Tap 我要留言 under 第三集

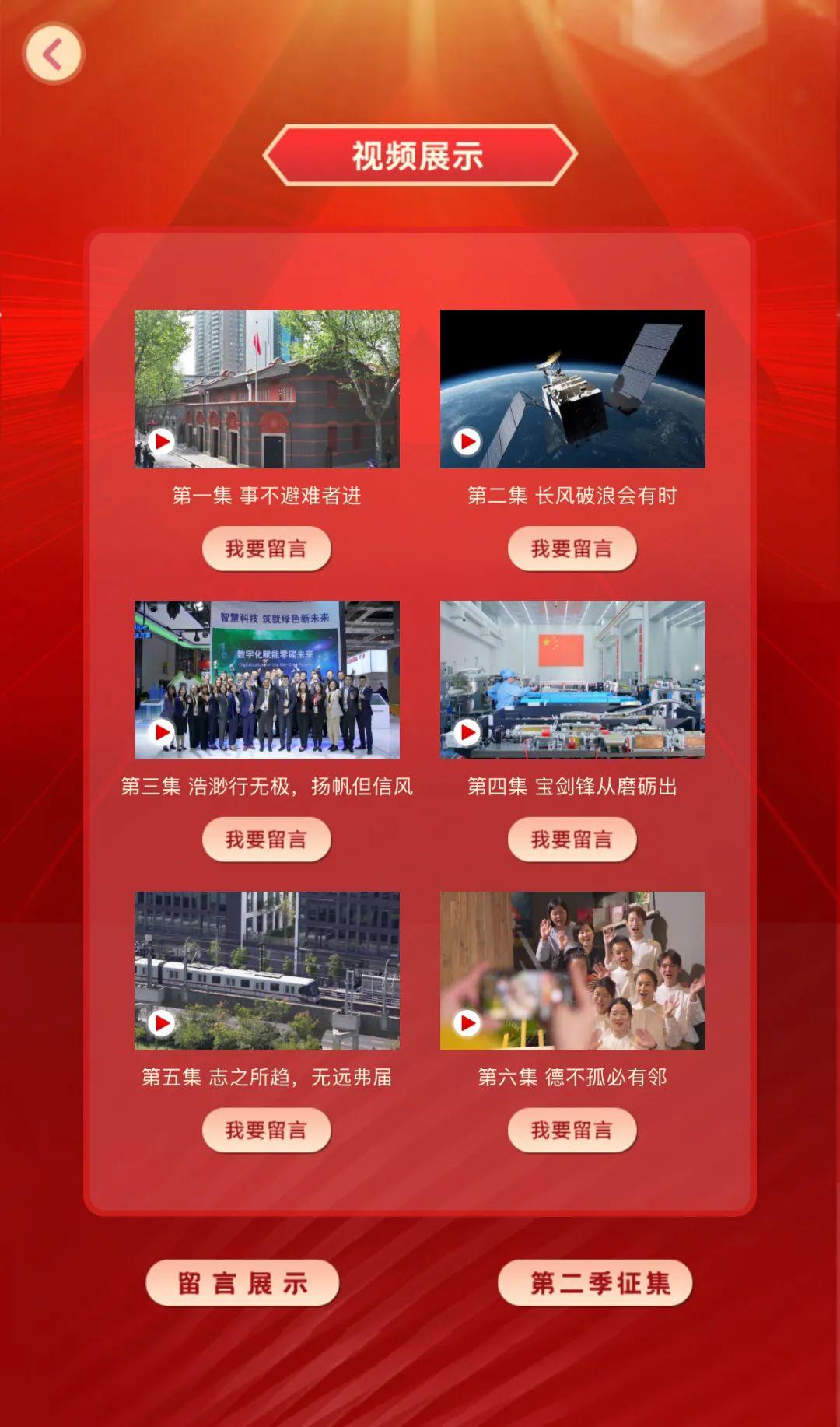[266, 840]
